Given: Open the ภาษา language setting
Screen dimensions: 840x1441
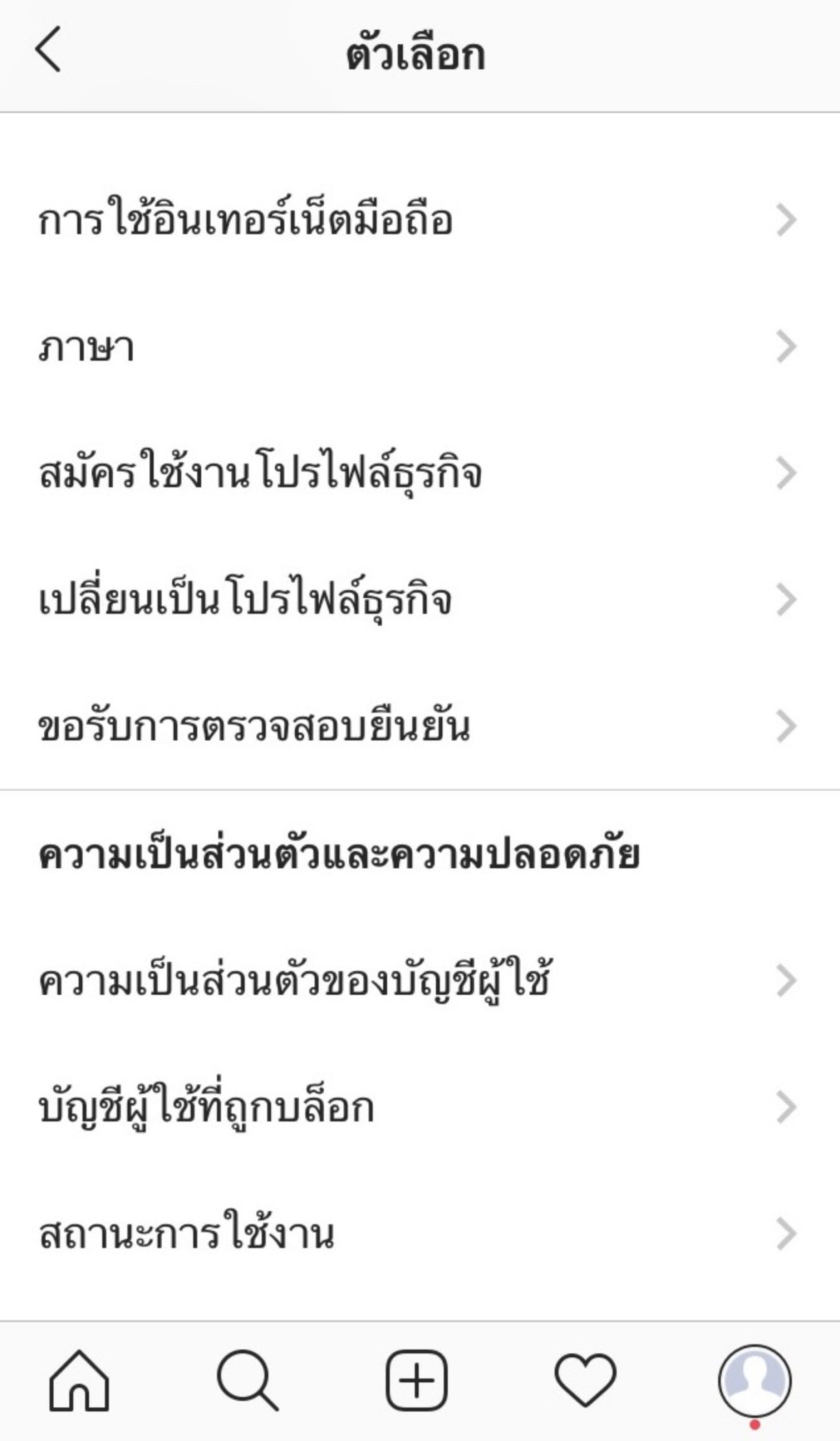Looking at the screenshot, I should [x=87, y=348].
